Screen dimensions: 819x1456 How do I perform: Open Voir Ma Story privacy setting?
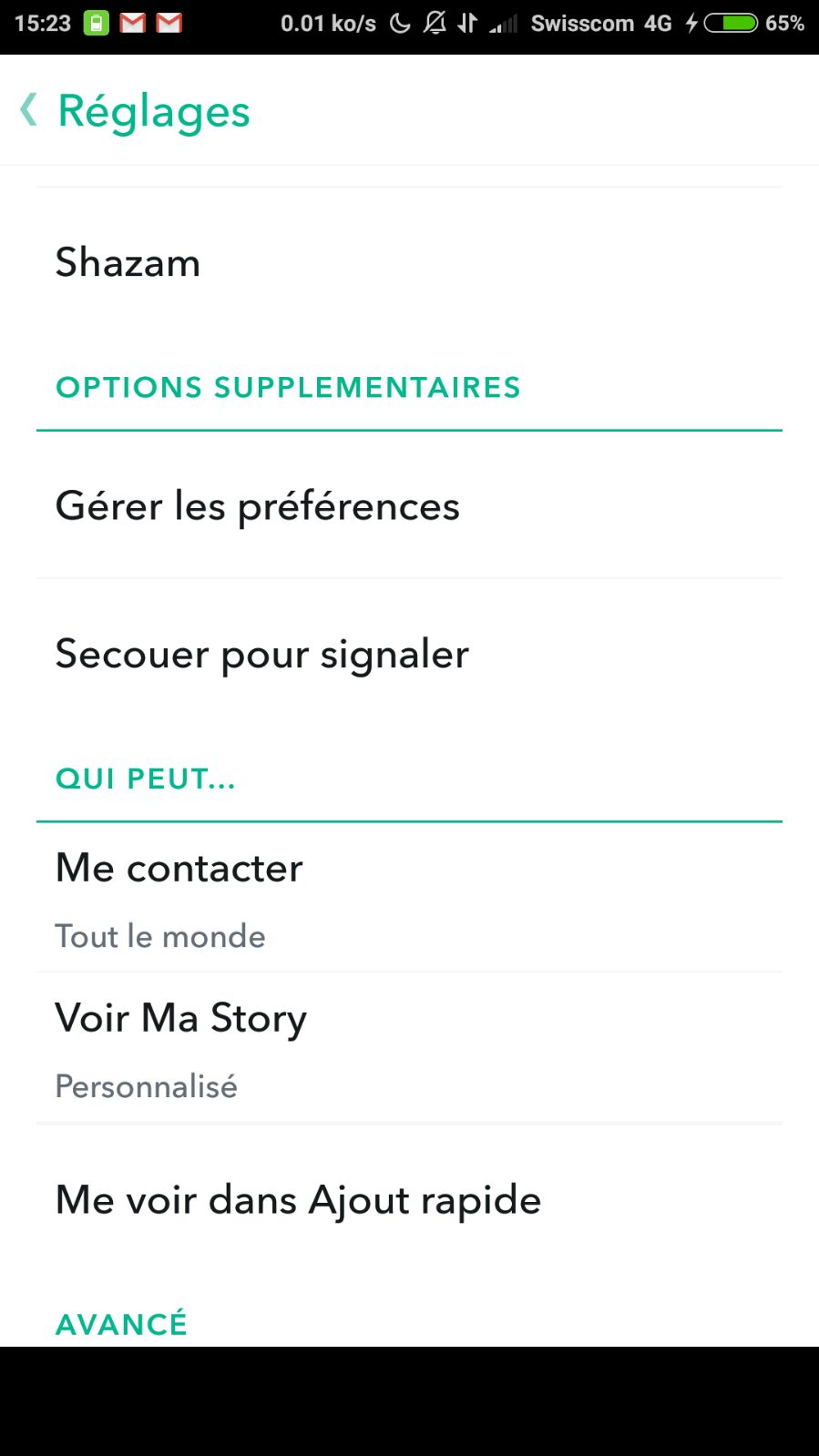[x=409, y=1048]
